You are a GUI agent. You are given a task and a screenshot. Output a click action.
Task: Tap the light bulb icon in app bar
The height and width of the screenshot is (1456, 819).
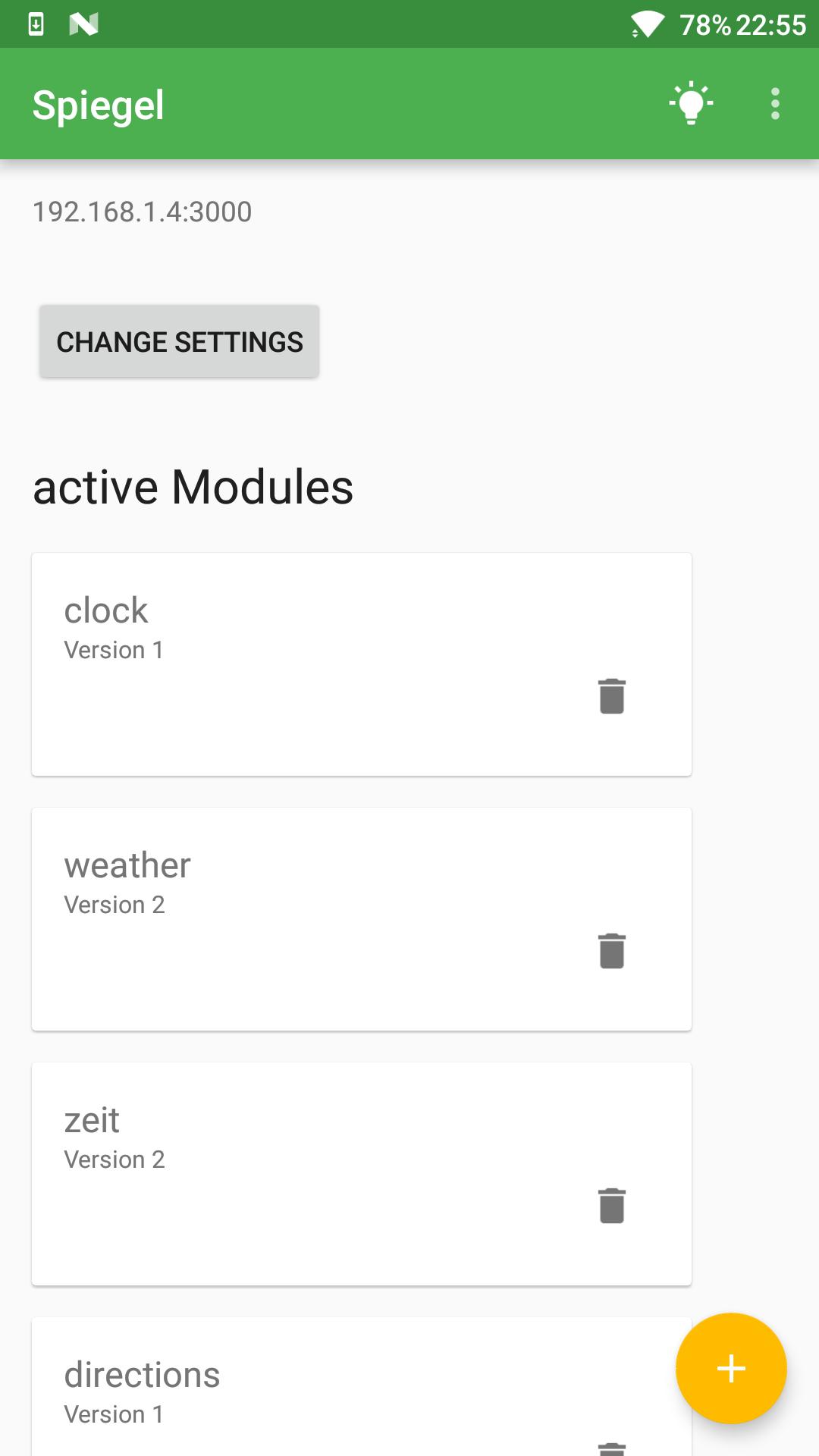(691, 103)
